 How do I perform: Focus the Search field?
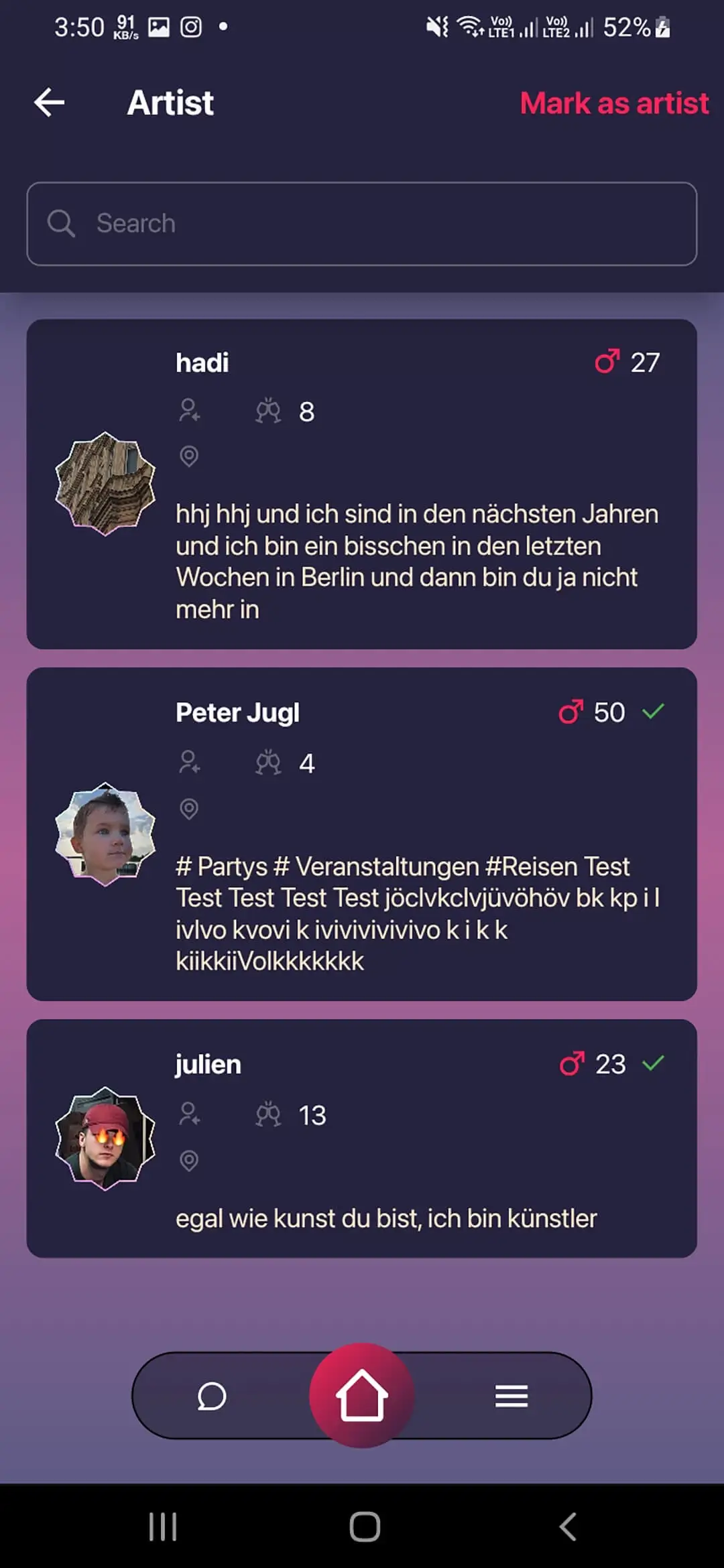[x=362, y=224]
